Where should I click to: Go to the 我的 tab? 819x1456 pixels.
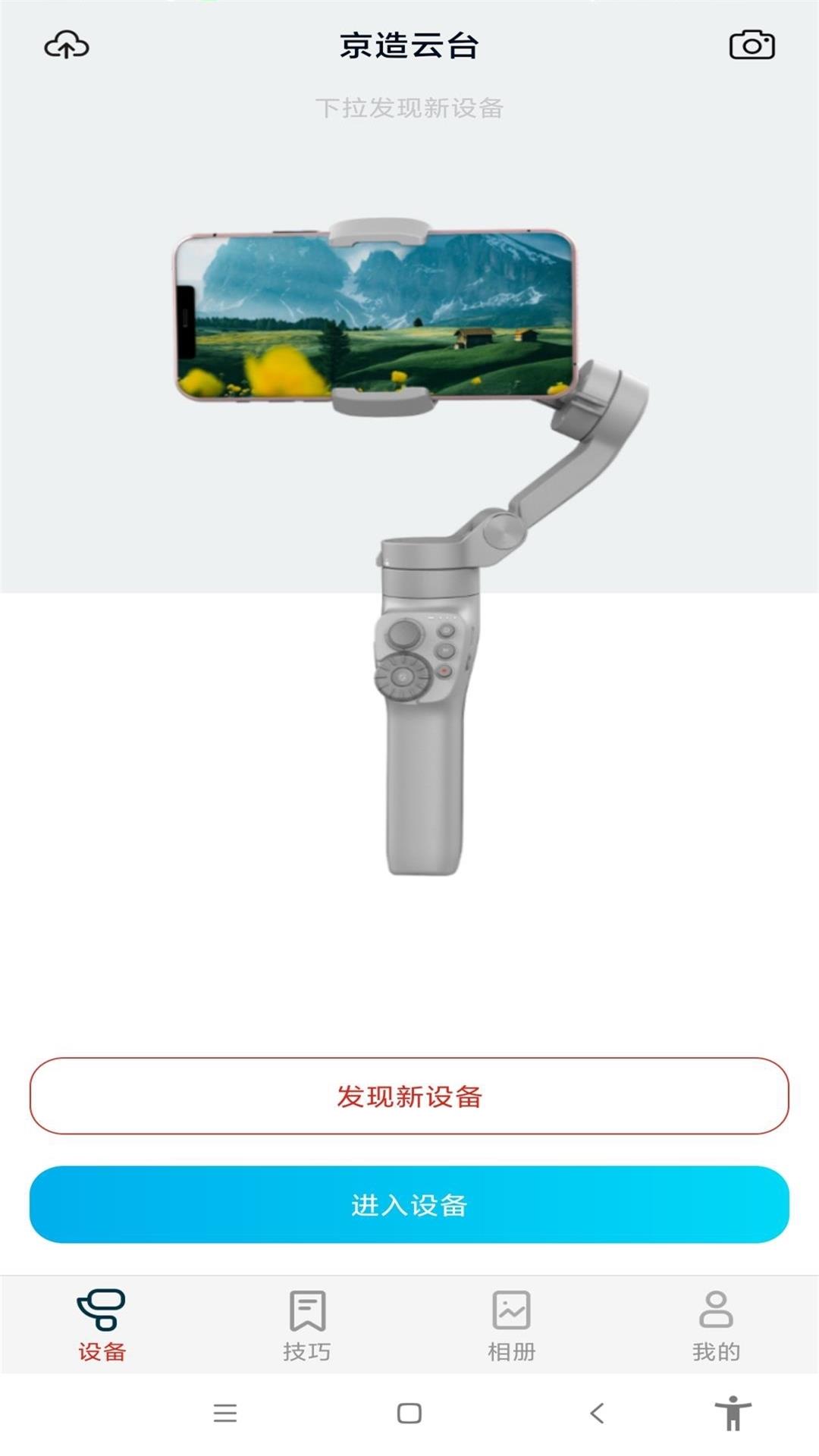click(716, 1326)
